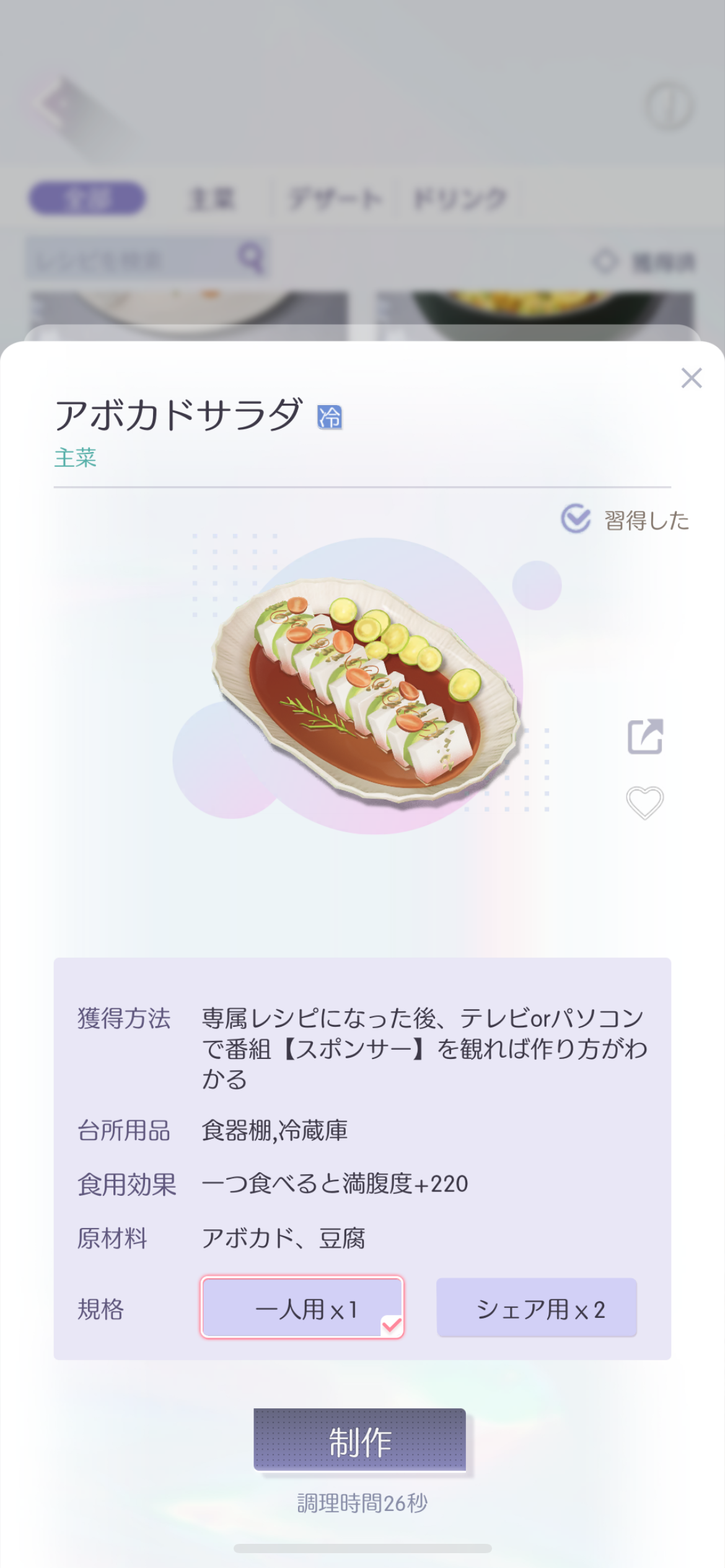
Task: Close the アボカドサラダ recipe panel
Action: pyautogui.click(x=691, y=378)
